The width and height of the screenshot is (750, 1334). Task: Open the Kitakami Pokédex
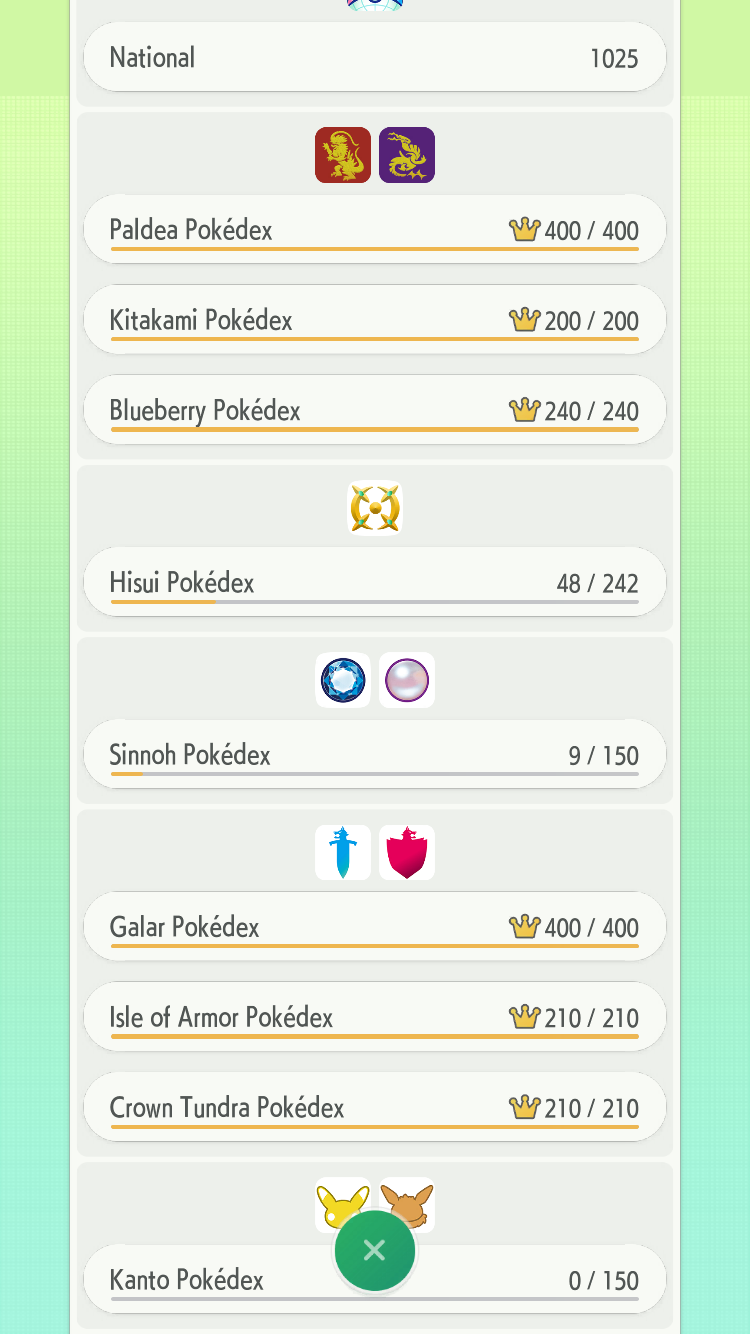click(x=374, y=320)
